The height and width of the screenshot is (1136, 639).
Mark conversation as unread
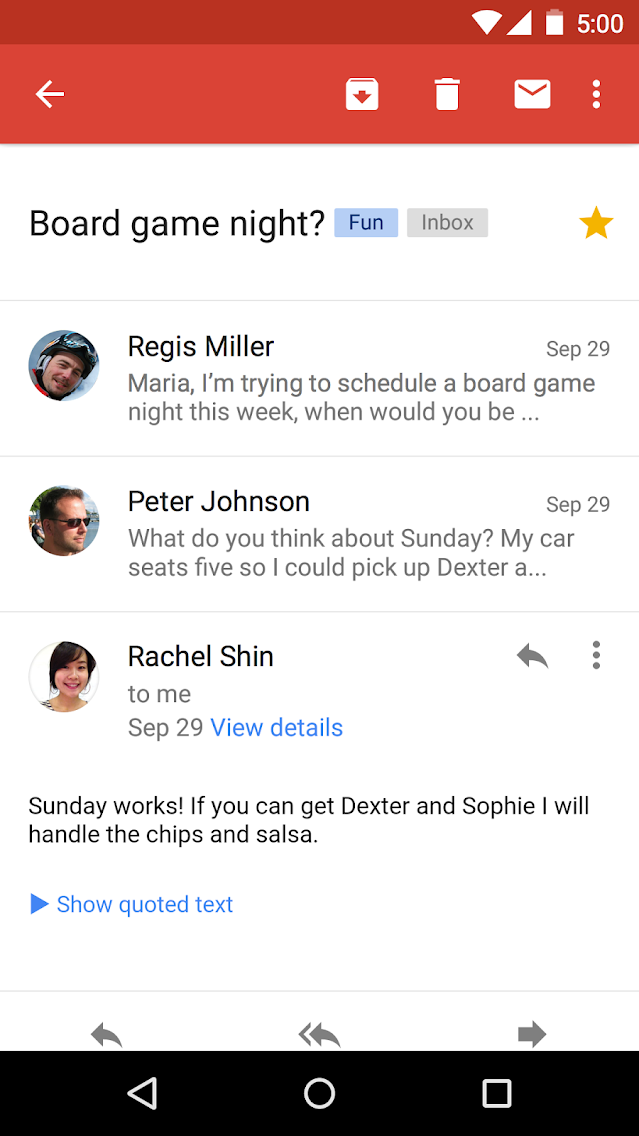pyautogui.click(x=532, y=94)
